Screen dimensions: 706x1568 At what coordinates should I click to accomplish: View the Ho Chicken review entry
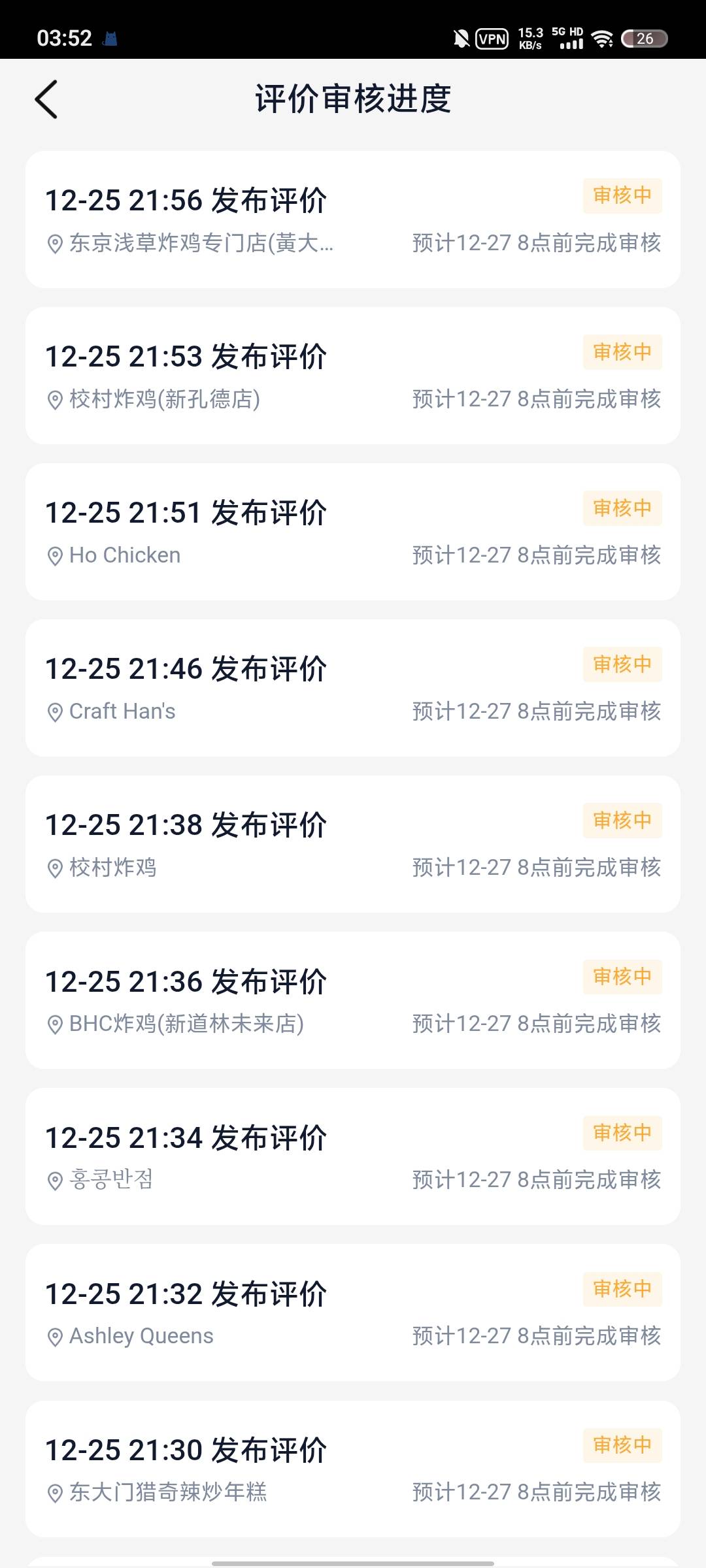[353, 532]
